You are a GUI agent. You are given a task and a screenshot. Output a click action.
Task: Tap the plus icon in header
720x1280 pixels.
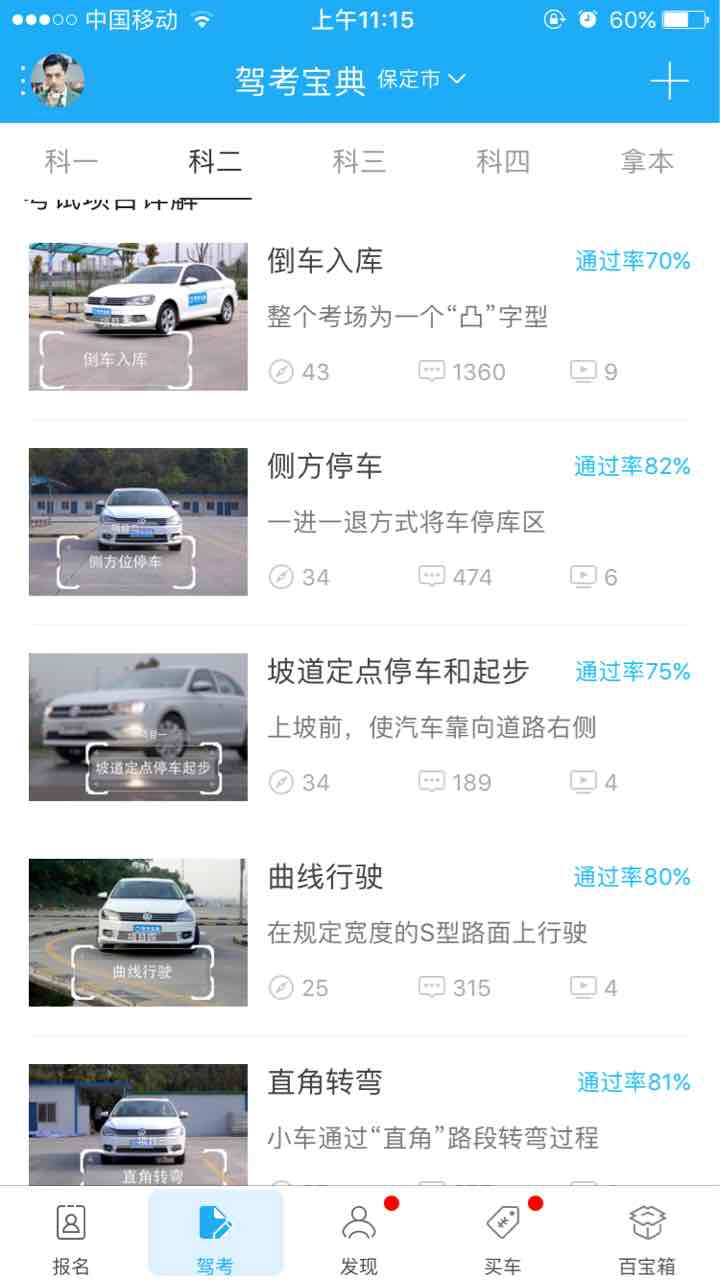(669, 81)
